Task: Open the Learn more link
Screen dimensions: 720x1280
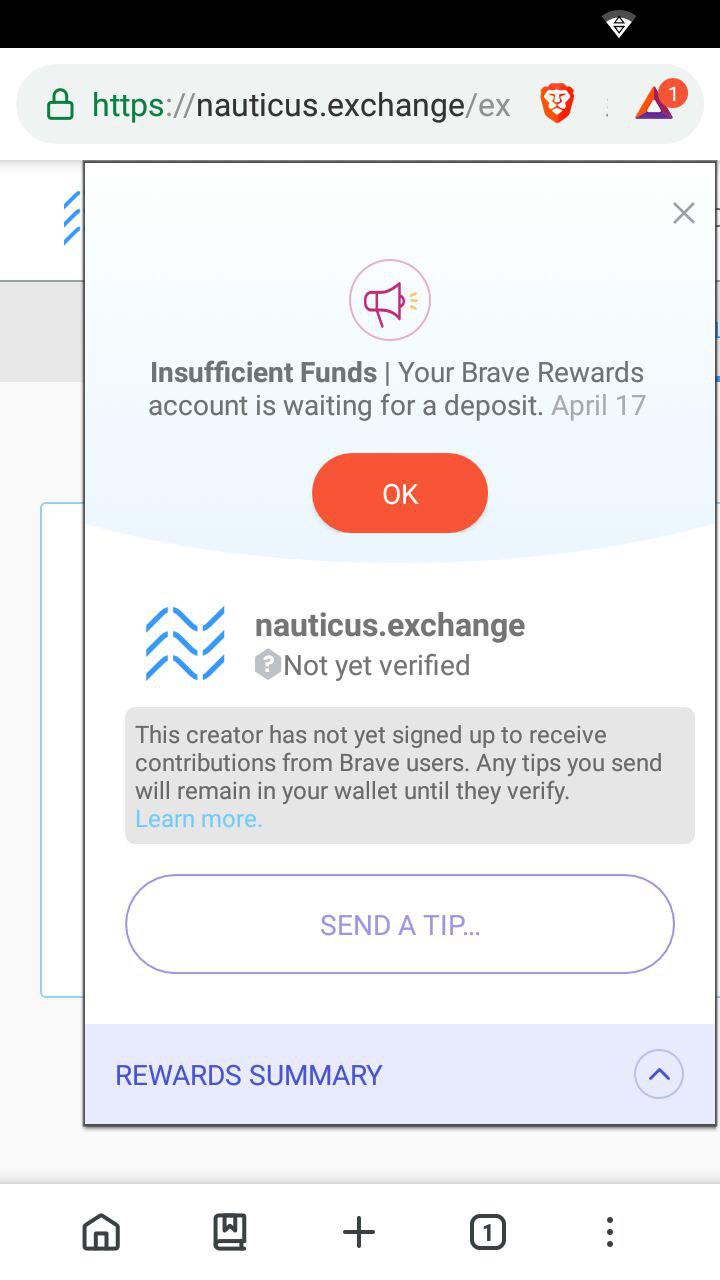Action: click(199, 819)
